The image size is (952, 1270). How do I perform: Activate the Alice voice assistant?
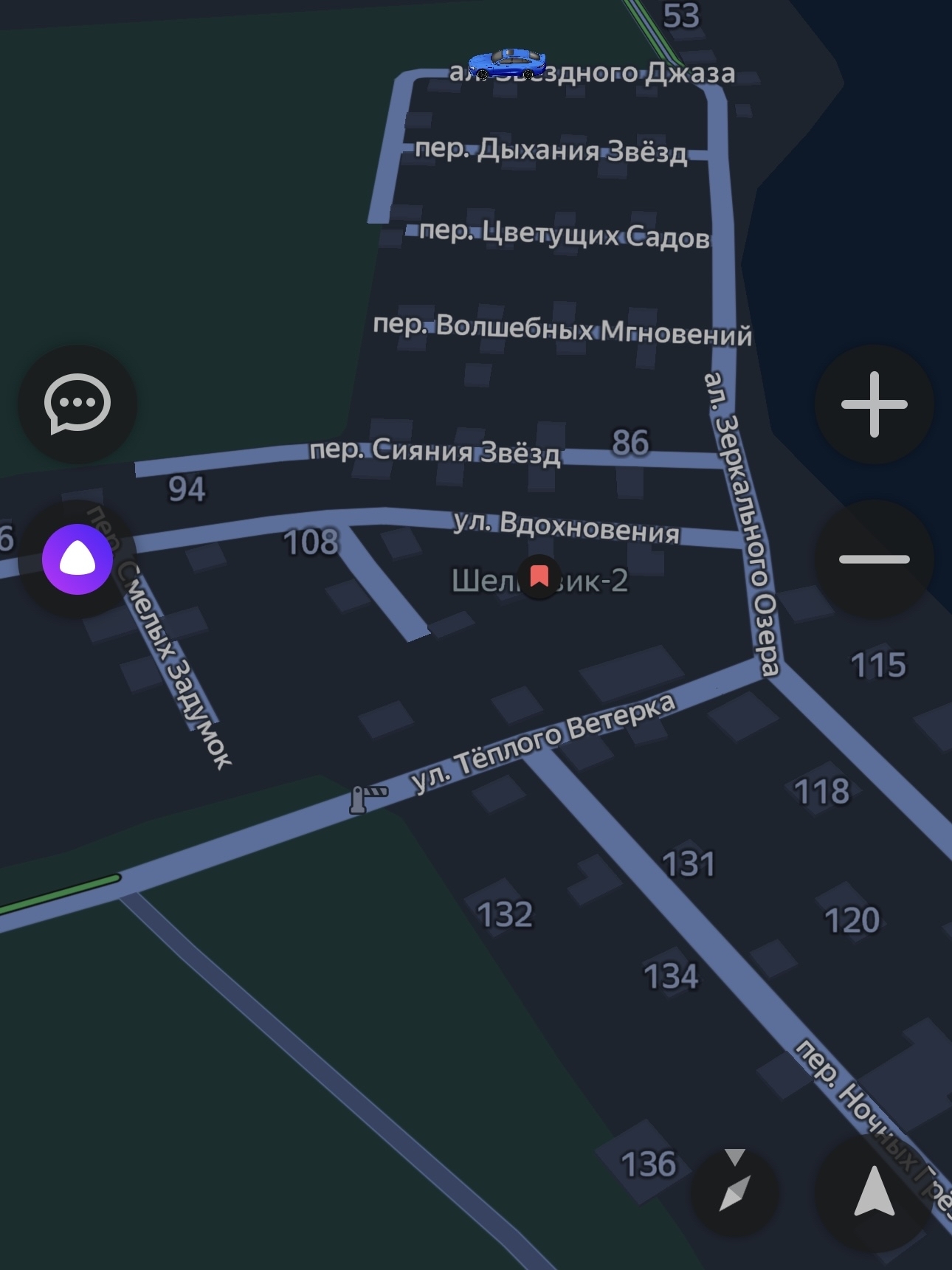tap(77, 559)
